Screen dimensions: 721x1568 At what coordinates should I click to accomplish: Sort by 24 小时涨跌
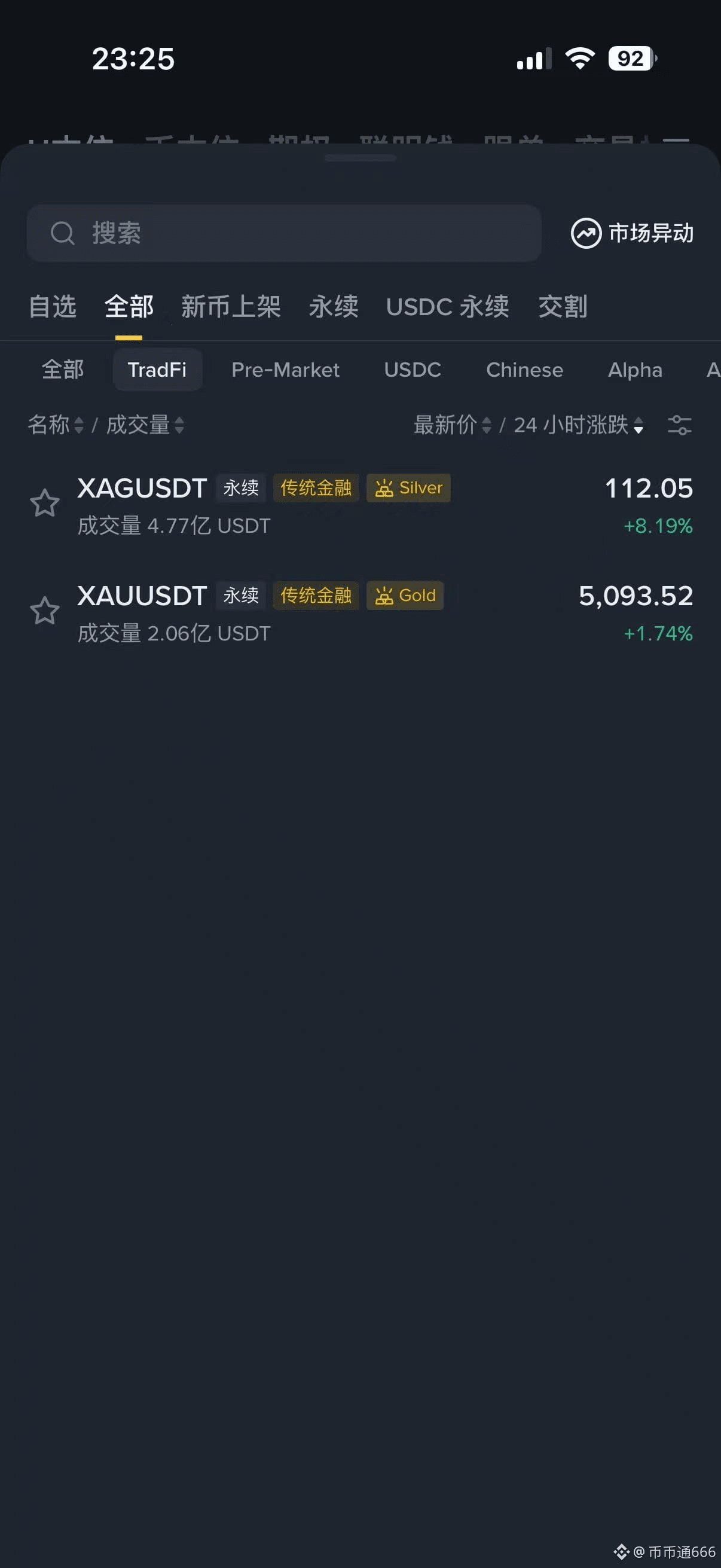pyautogui.click(x=578, y=424)
